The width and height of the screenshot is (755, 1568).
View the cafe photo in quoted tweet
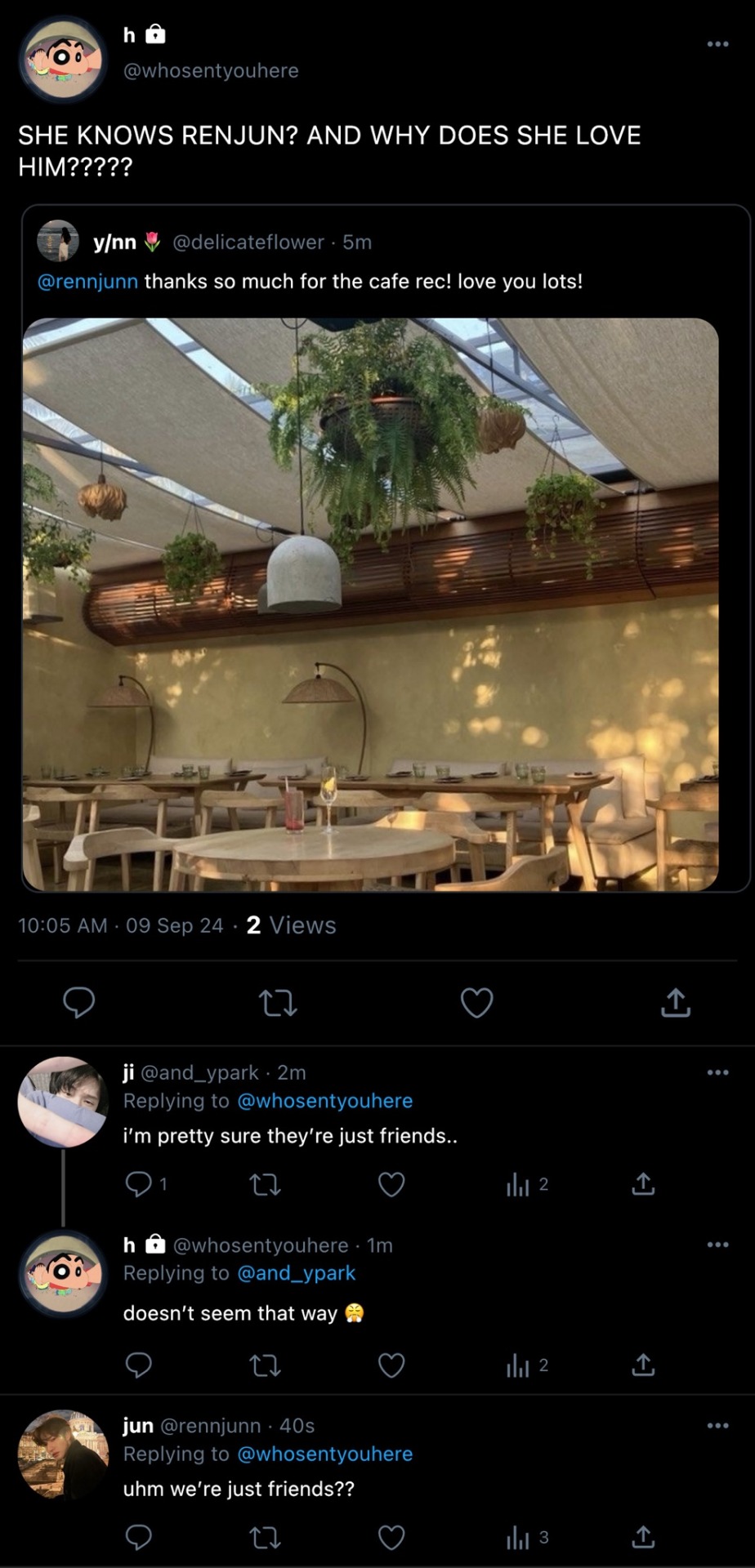[x=371, y=604]
